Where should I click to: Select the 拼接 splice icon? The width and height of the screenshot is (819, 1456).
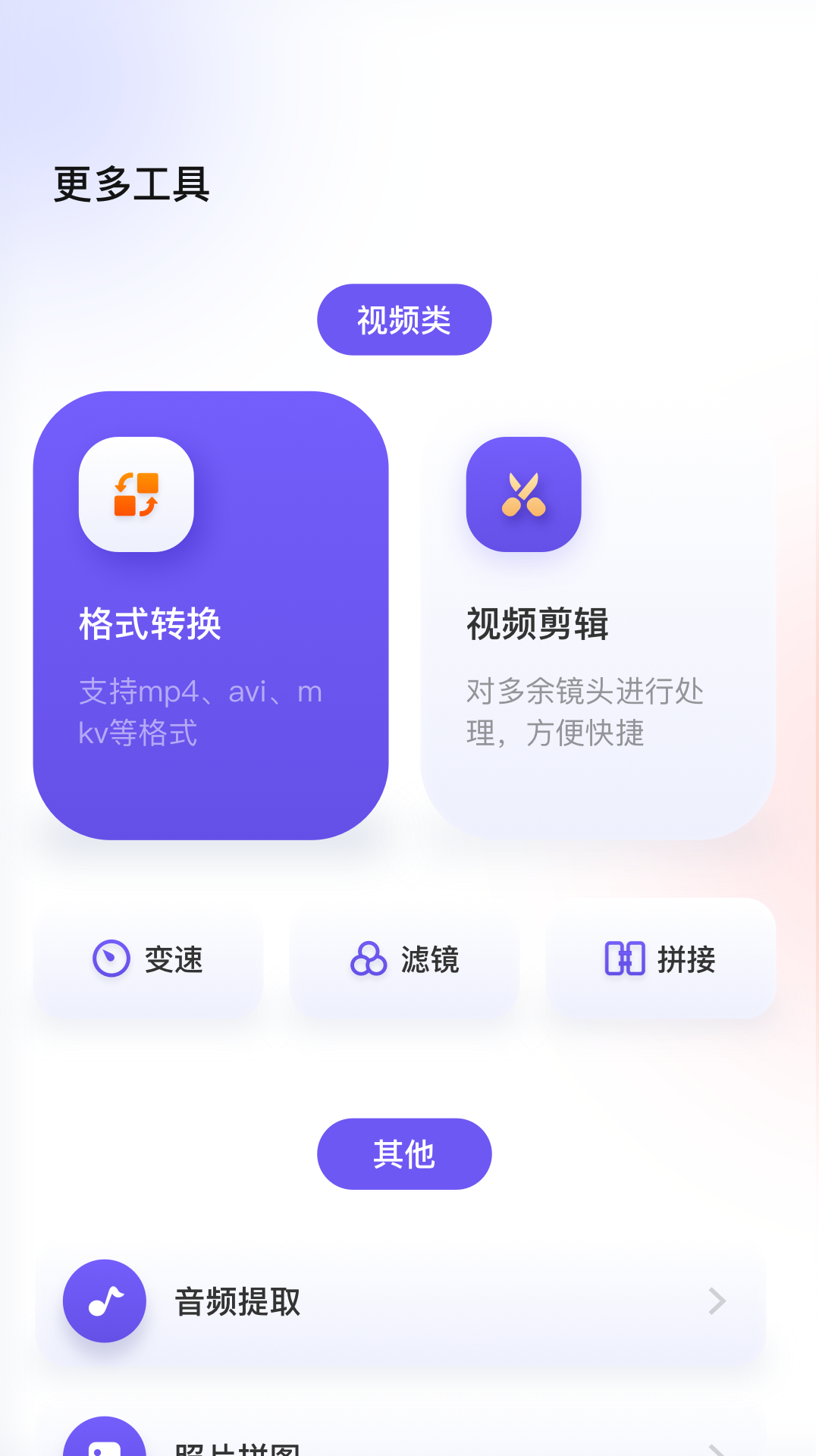click(623, 959)
